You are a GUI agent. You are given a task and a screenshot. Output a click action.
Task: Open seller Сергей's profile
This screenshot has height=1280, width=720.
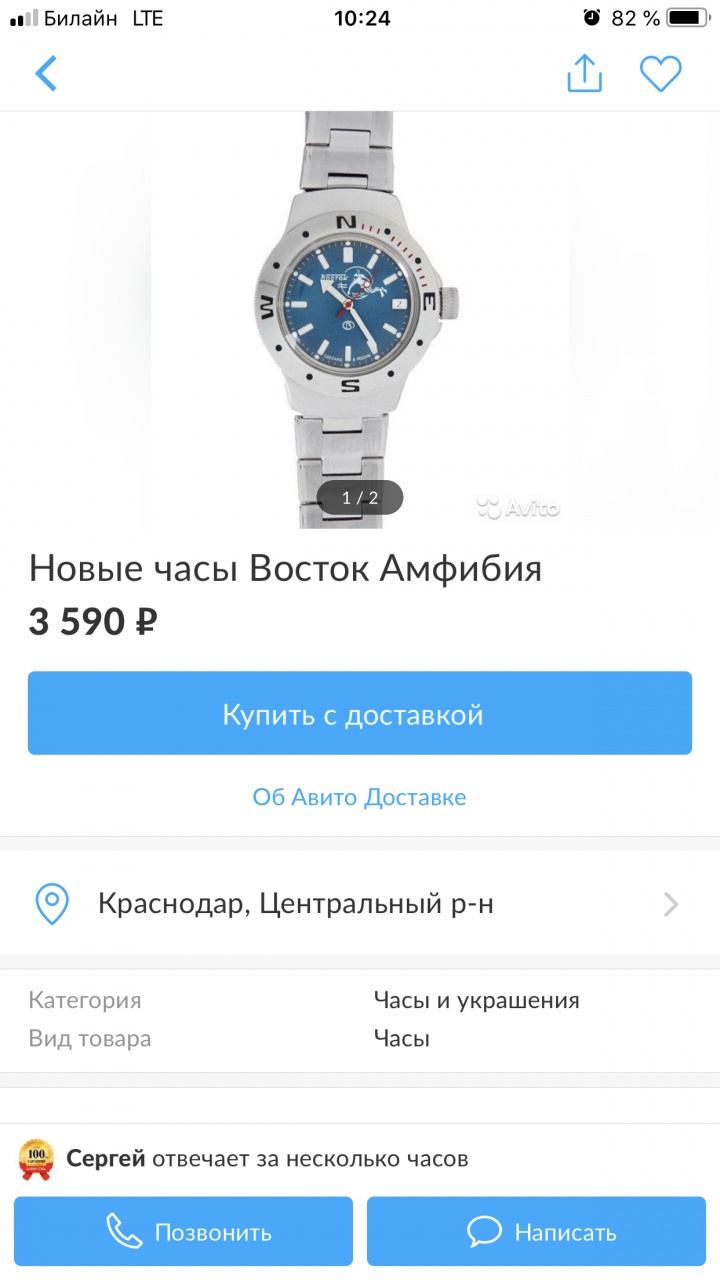tap(105, 1159)
